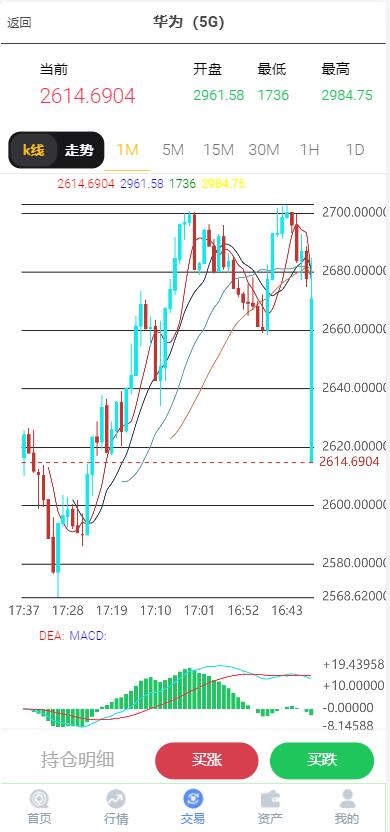Select the 1M timeframe

point(127,150)
